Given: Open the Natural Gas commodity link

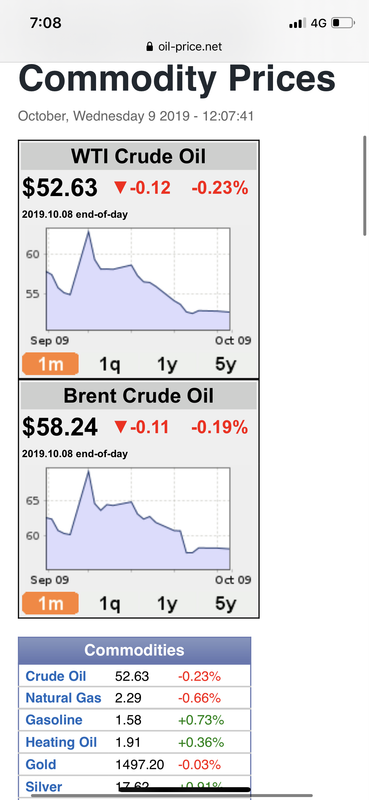Looking at the screenshot, I should point(63,698).
